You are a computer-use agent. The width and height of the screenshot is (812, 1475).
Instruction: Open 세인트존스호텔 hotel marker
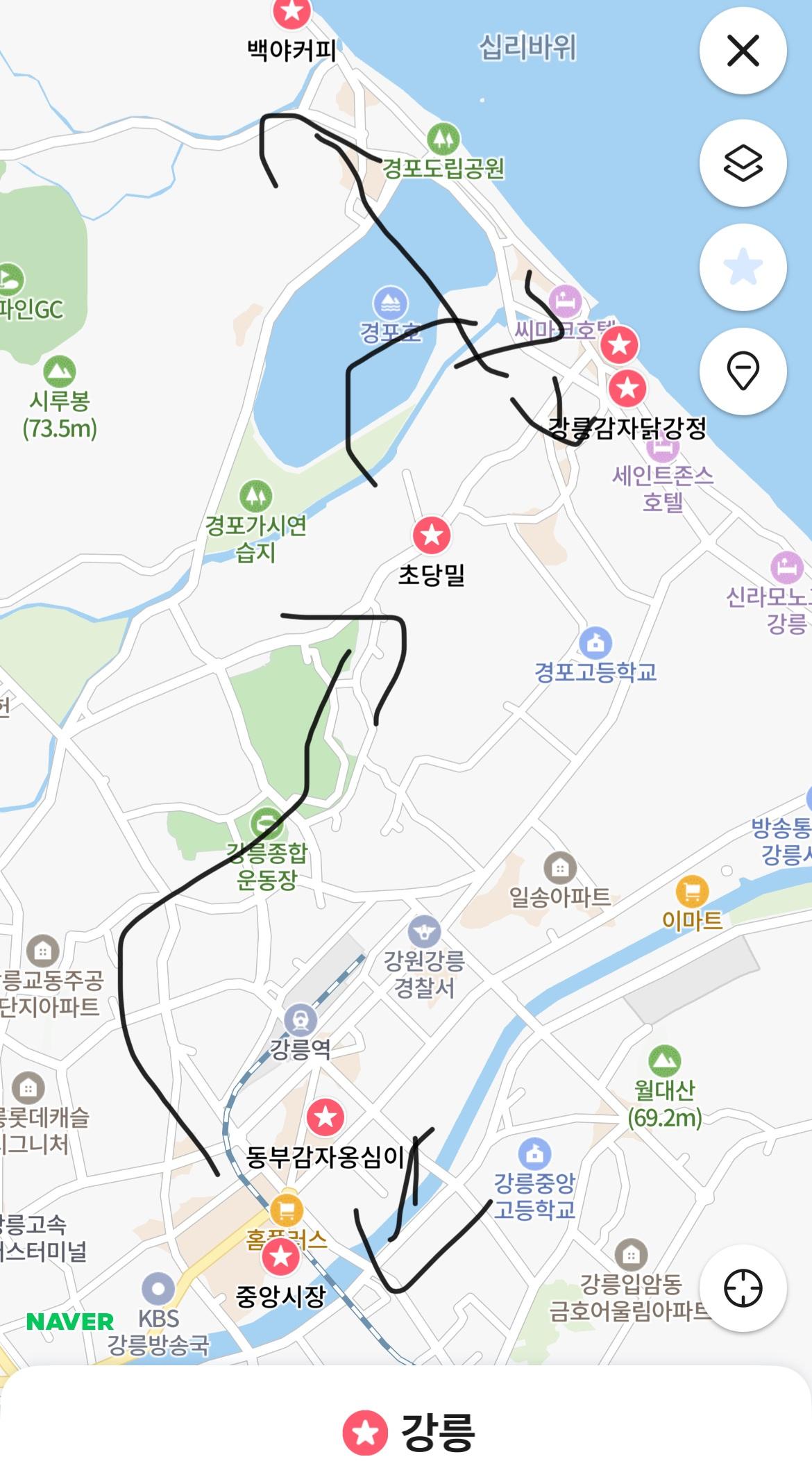click(663, 448)
